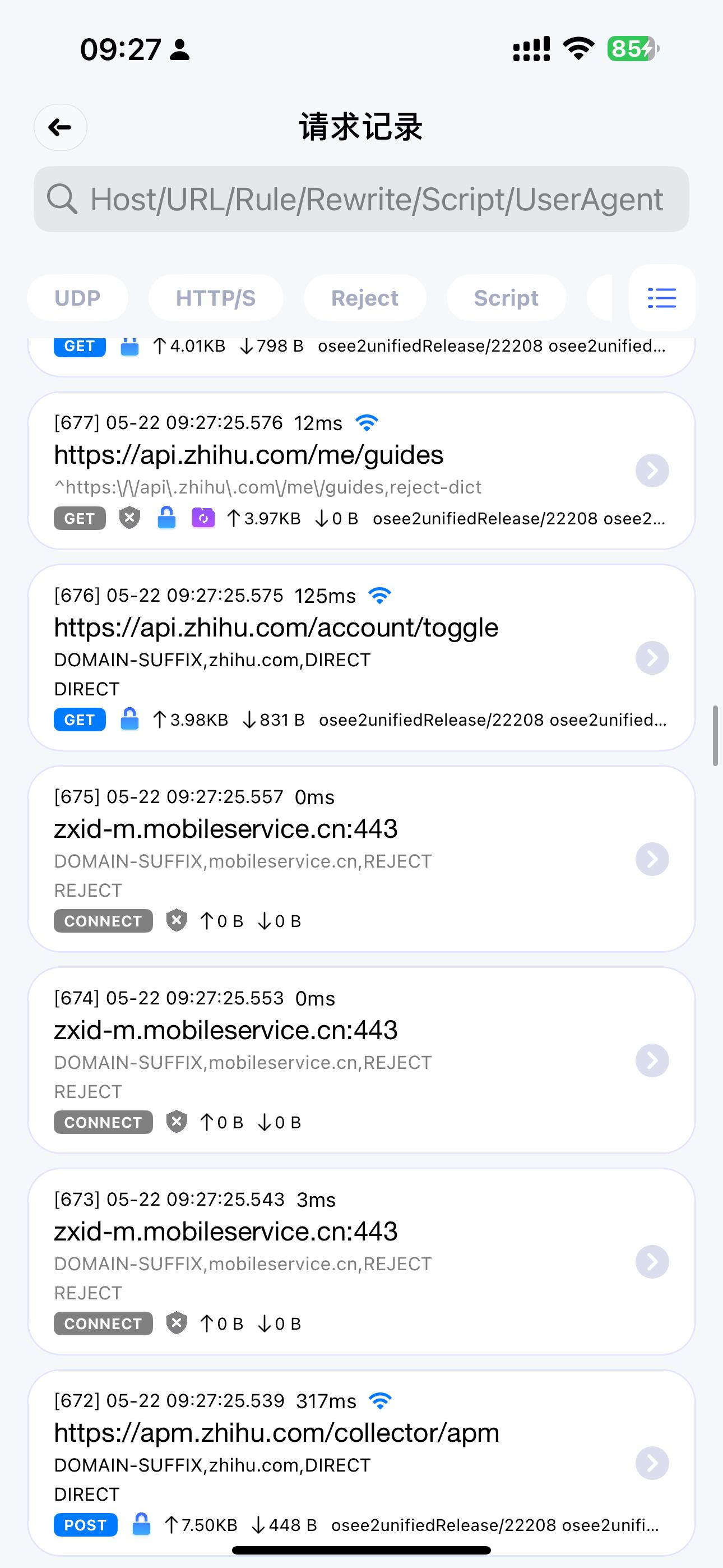Enable the Reject filter
The image size is (723, 1568).
[x=364, y=298]
